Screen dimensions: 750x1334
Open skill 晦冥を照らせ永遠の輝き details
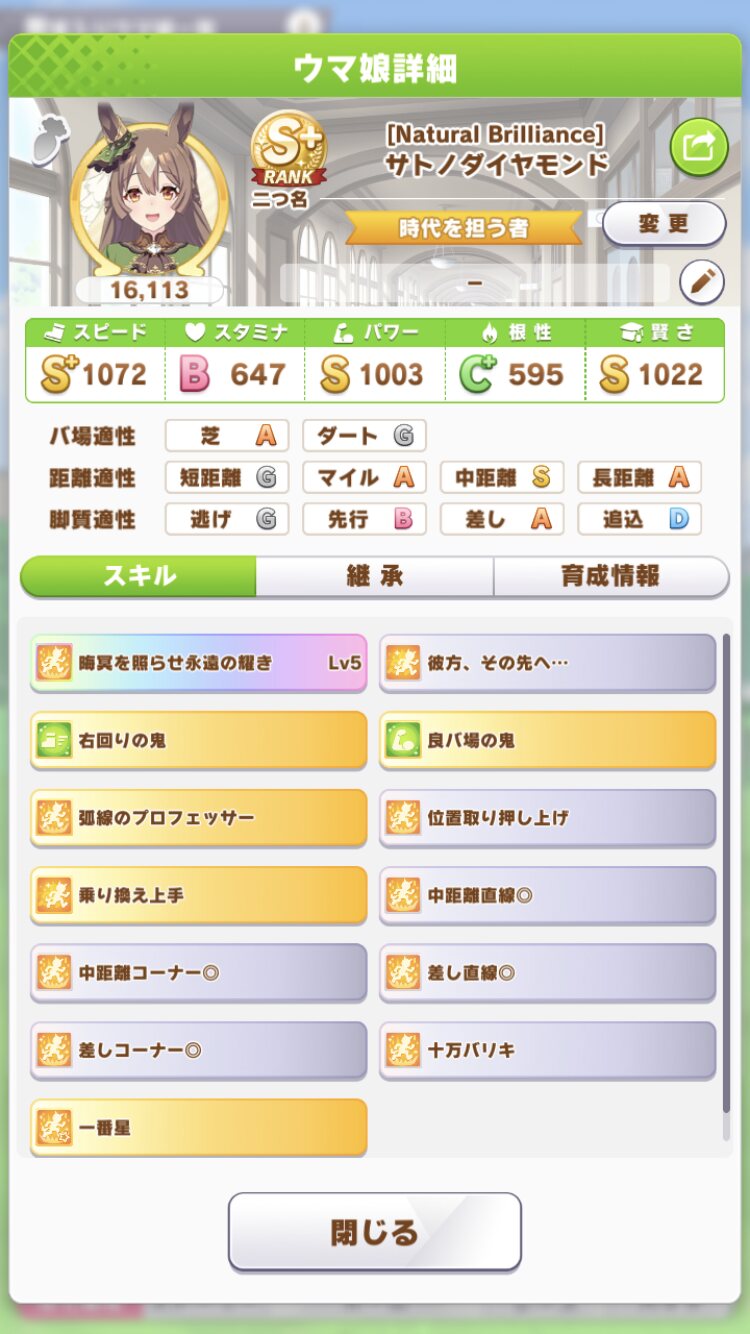pyautogui.click(x=198, y=662)
